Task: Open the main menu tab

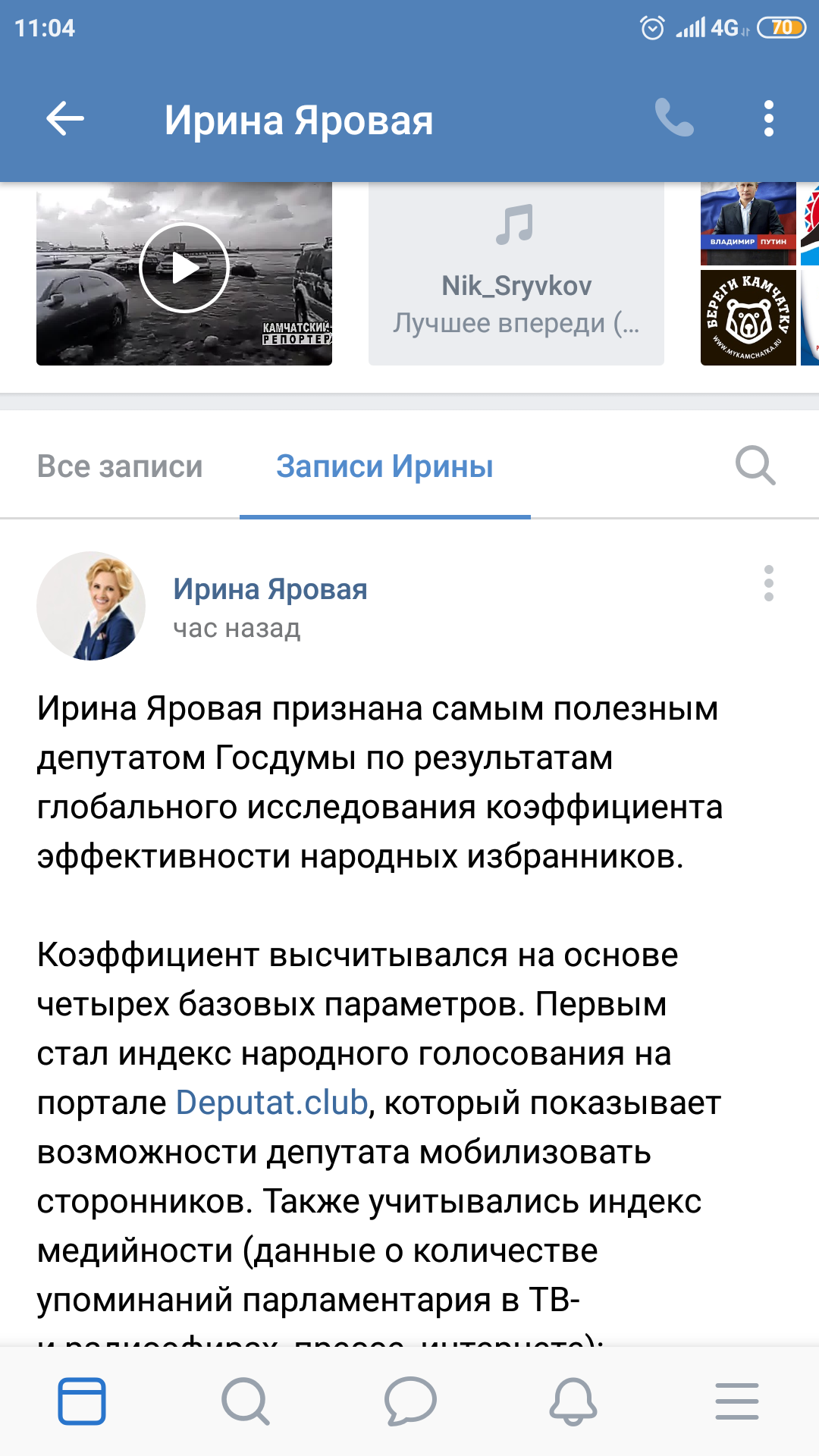Action: [x=737, y=1401]
